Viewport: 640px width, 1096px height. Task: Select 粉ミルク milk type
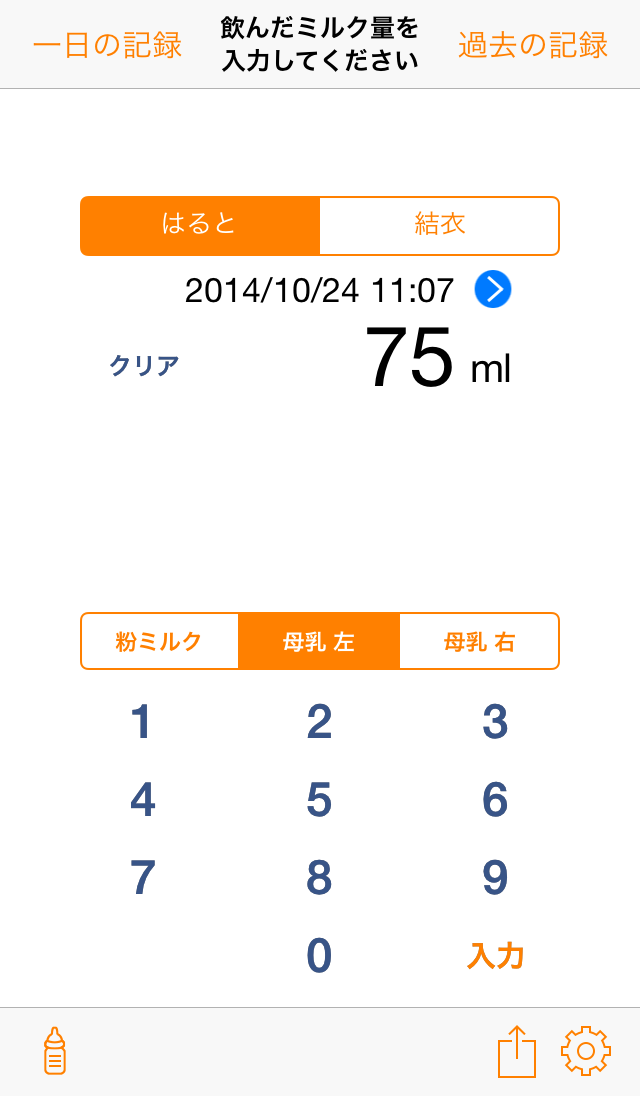pos(159,642)
